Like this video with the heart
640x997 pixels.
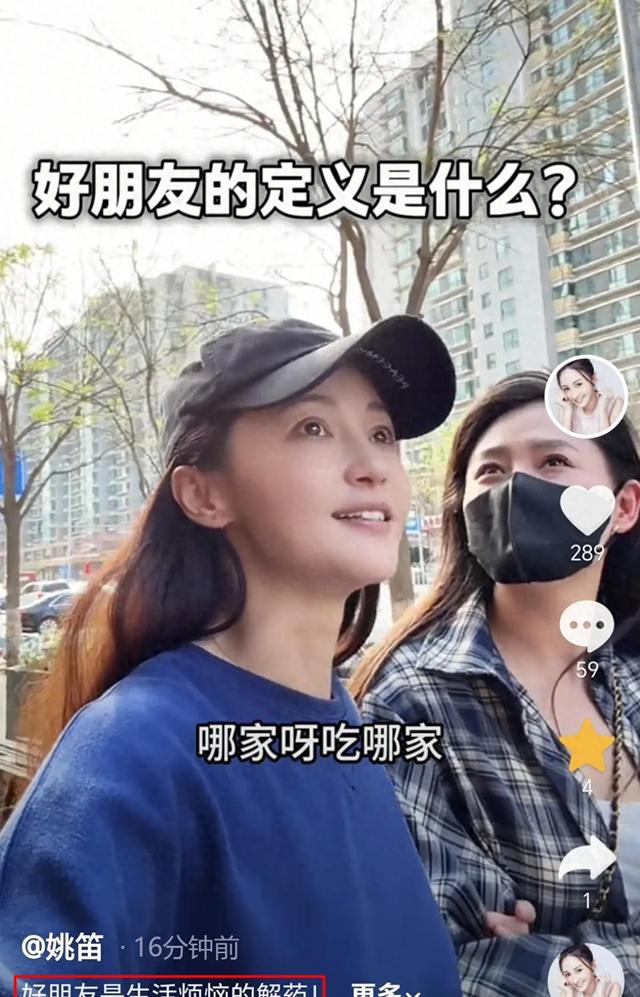587,510
